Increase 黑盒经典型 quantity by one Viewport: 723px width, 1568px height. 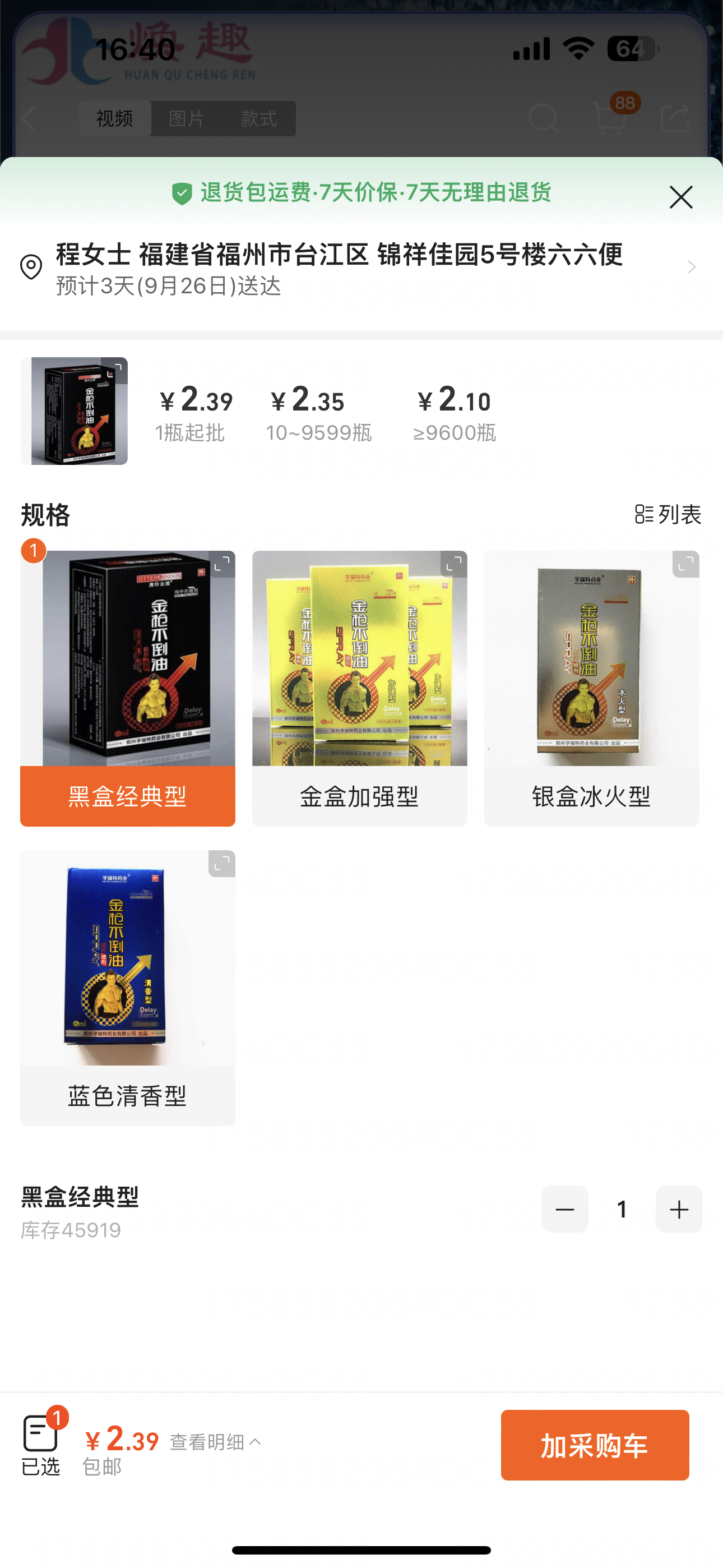coord(679,1209)
